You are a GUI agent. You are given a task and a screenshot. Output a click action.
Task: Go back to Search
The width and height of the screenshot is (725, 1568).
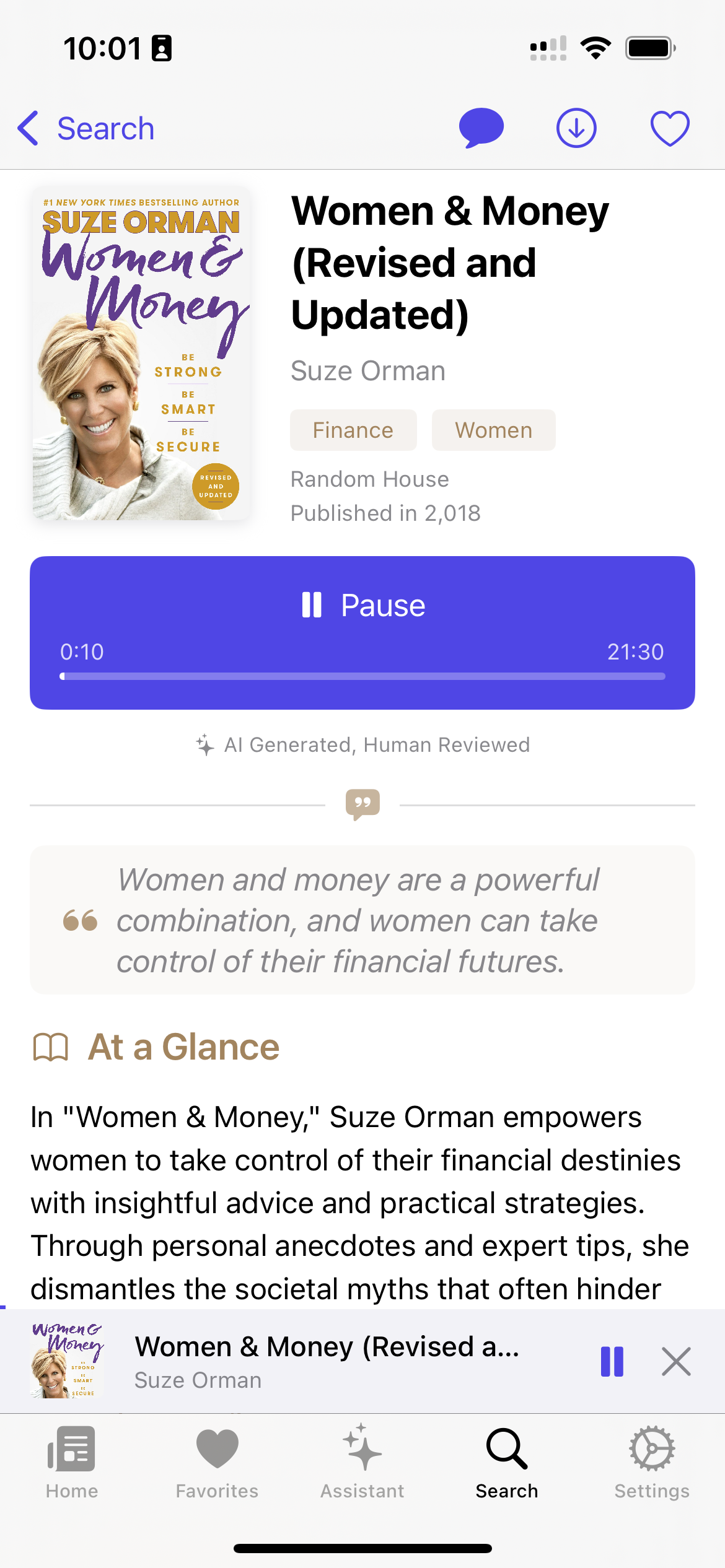coord(87,129)
